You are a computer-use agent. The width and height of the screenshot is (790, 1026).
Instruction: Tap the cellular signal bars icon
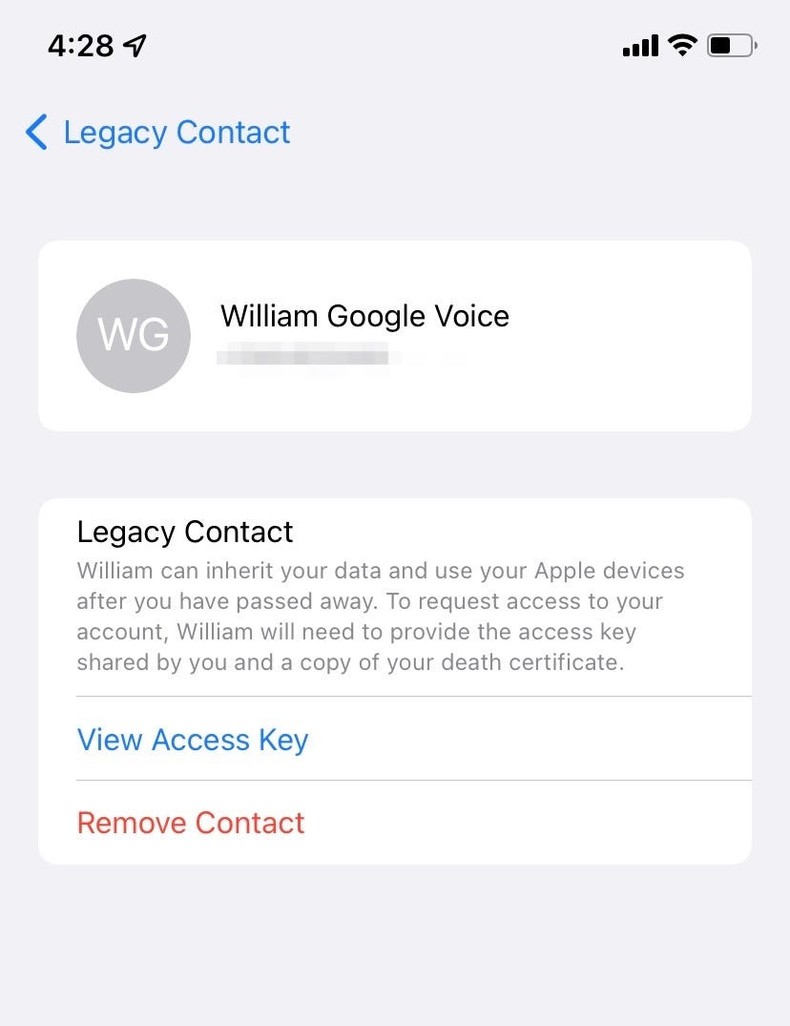638,44
